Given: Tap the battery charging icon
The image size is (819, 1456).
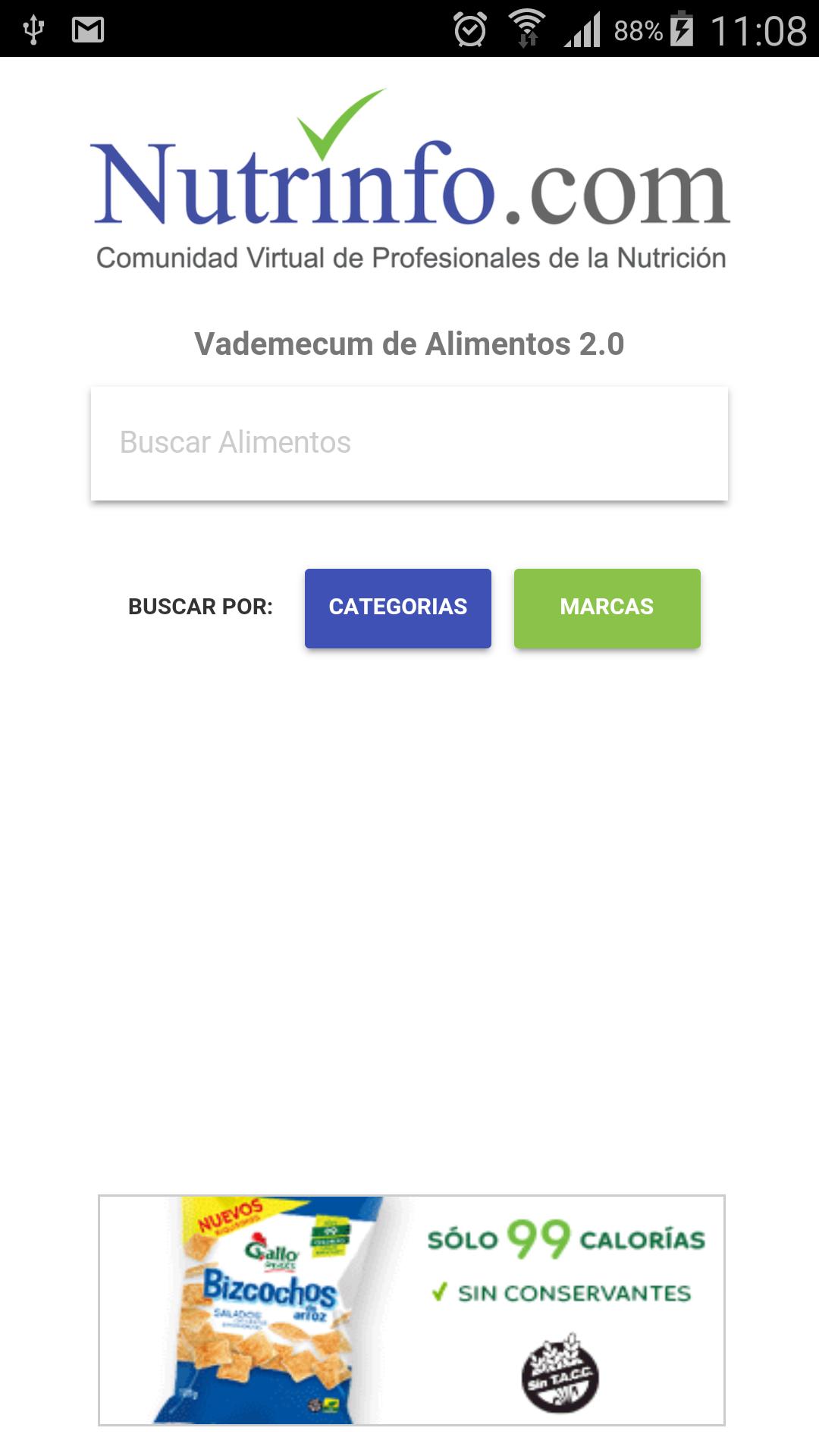Looking at the screenshot, I should click(x=682, y=29).
